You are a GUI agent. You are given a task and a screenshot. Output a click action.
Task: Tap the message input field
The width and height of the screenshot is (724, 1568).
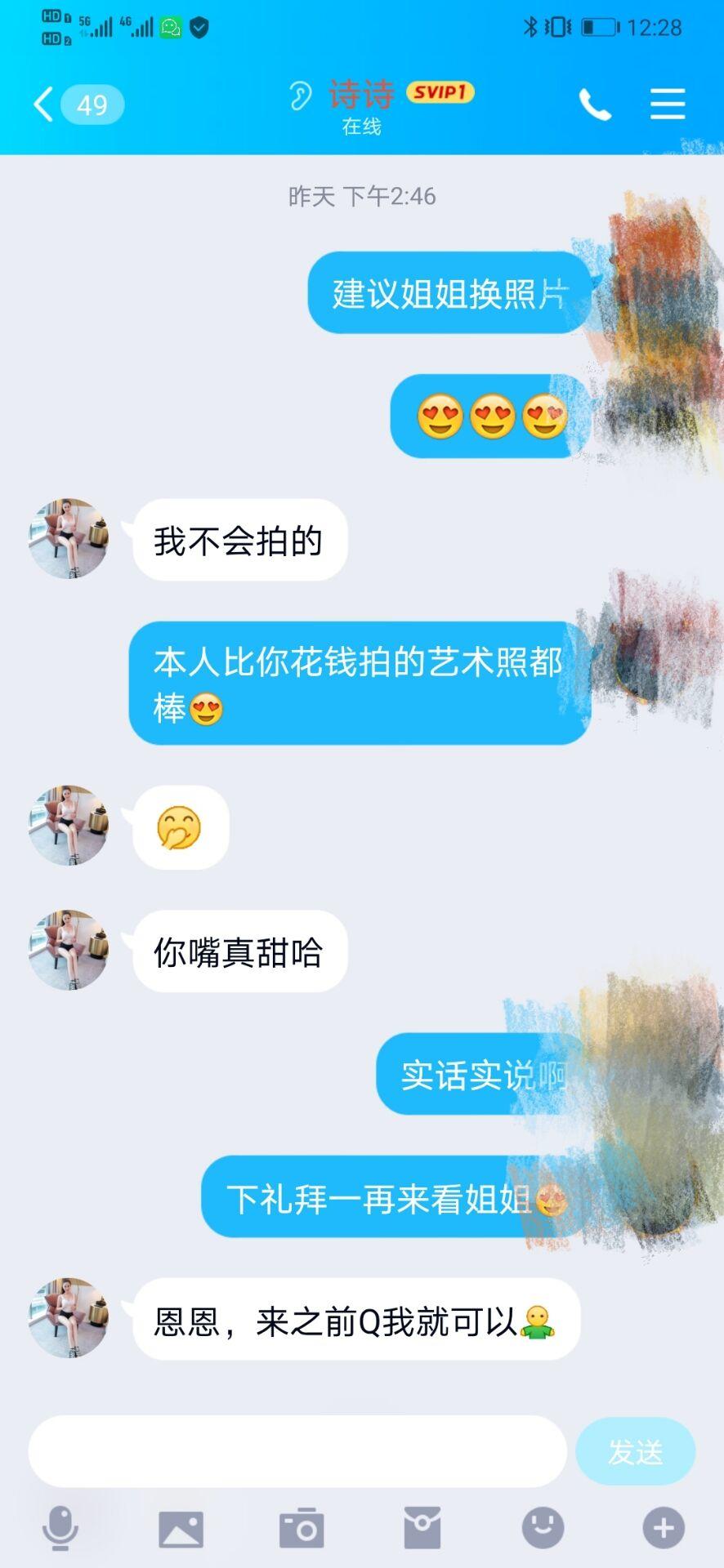coord(297,1451)
